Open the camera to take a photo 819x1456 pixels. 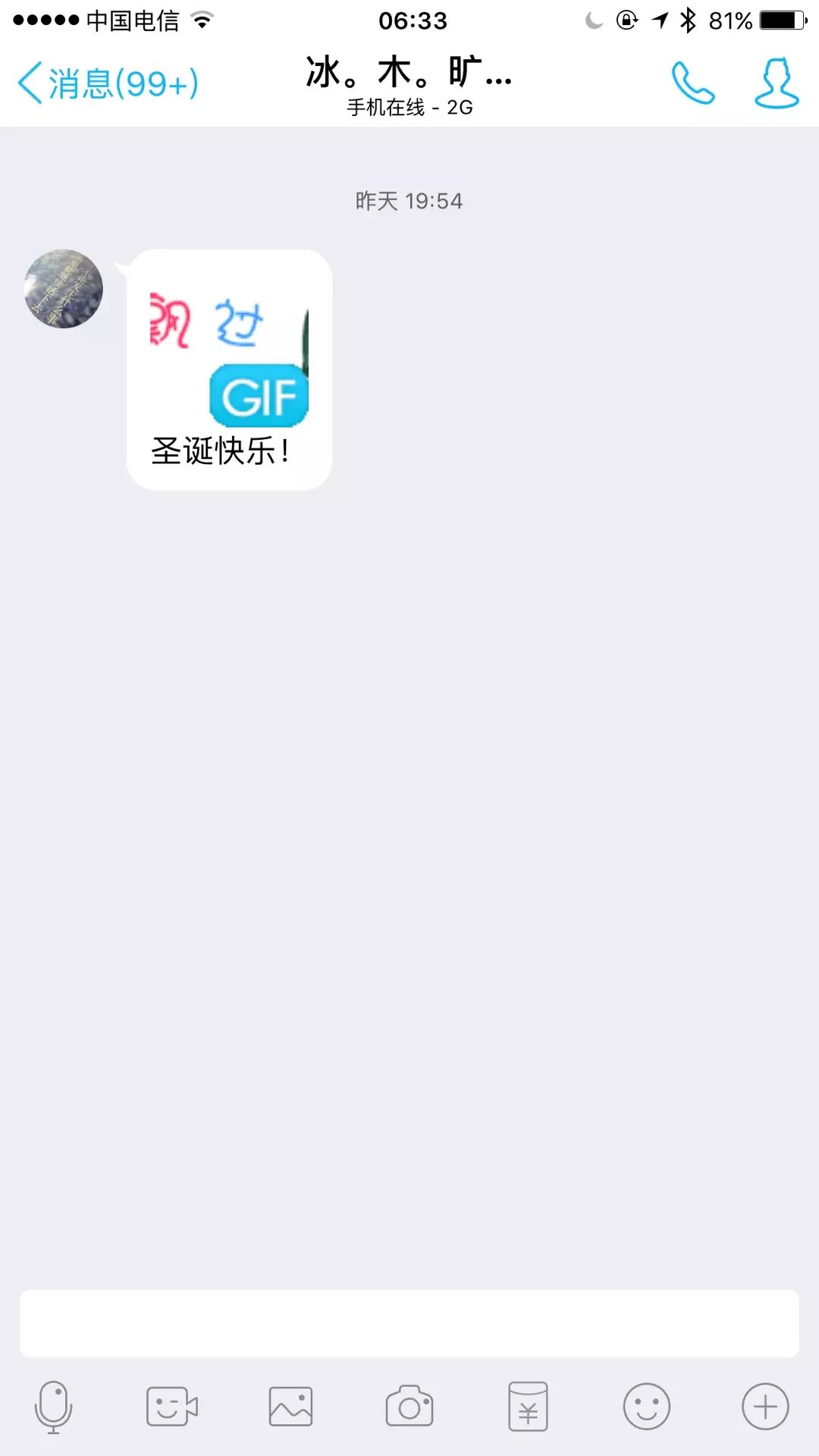tap(409, 1407)
